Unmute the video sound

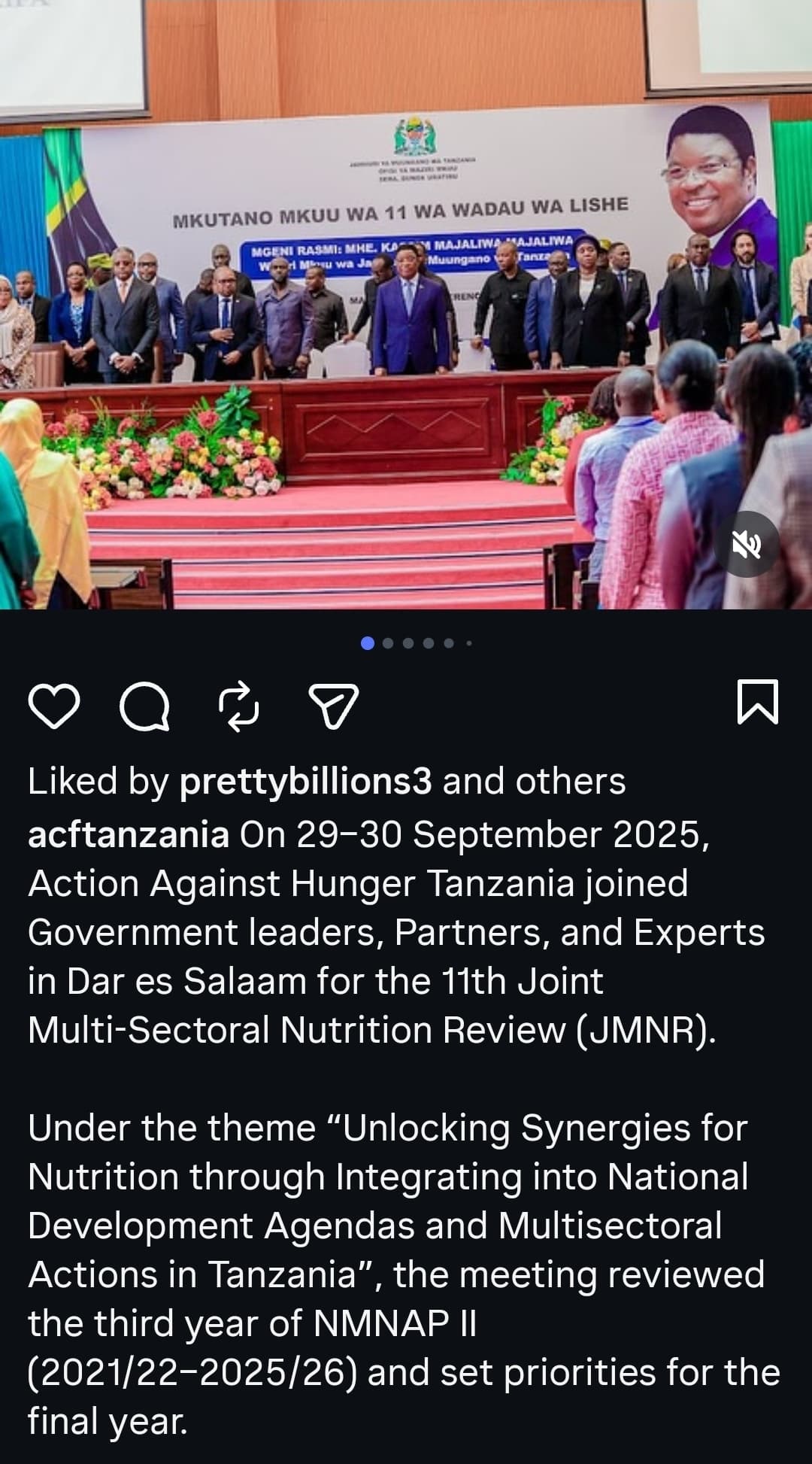click(746, 545)
